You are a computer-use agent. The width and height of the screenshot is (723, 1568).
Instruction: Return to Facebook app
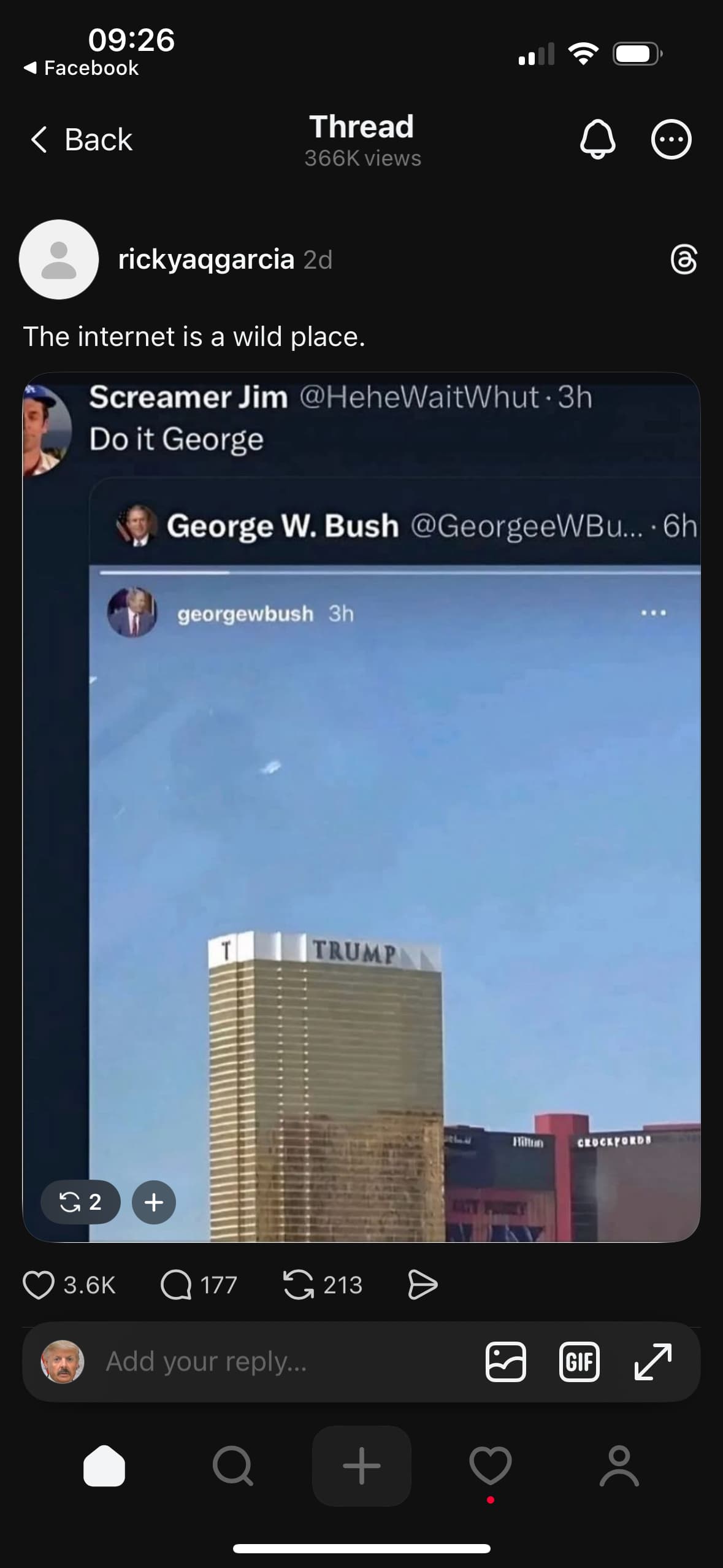tap(82, 68)
